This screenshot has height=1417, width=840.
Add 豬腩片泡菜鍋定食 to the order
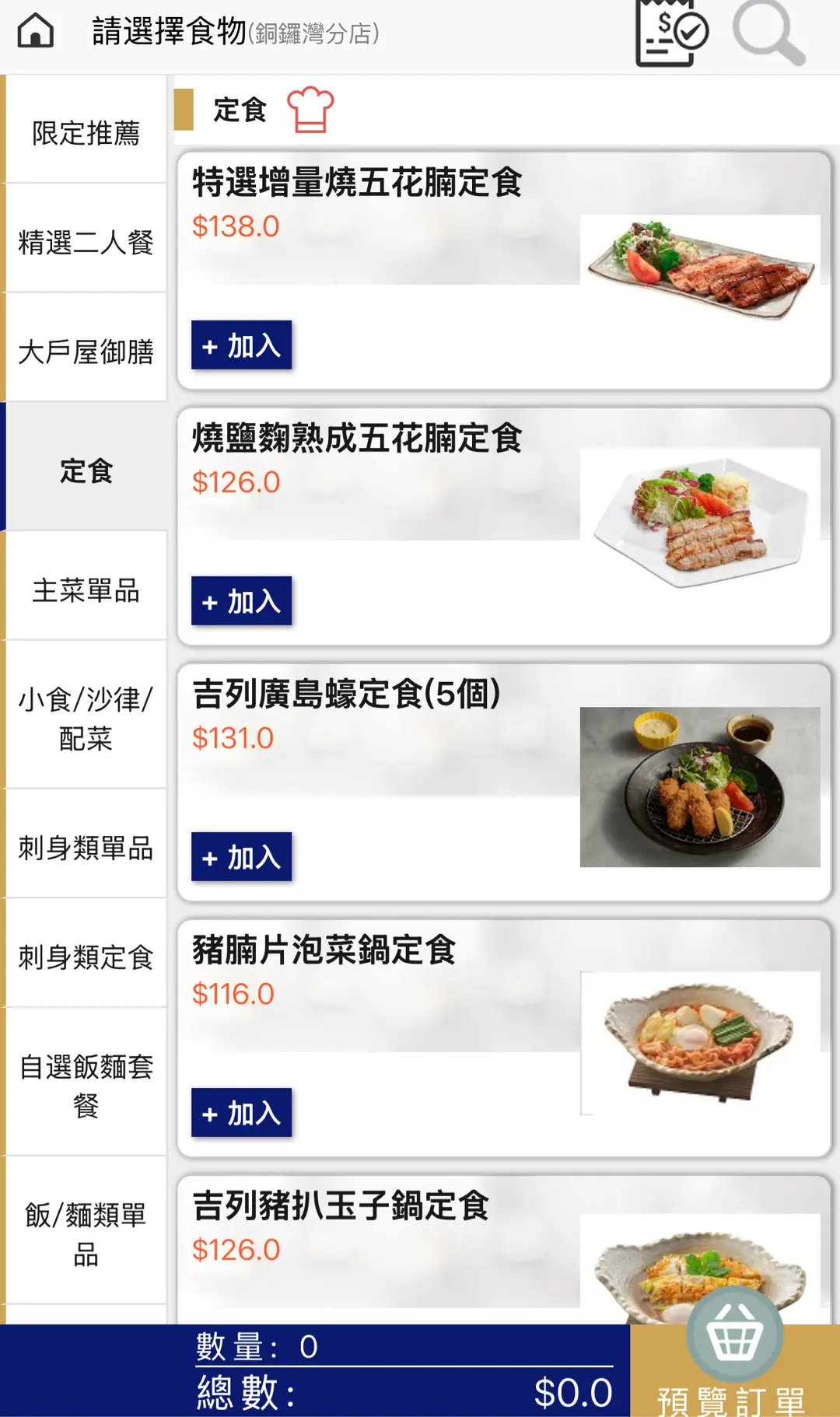[241, 1113]
